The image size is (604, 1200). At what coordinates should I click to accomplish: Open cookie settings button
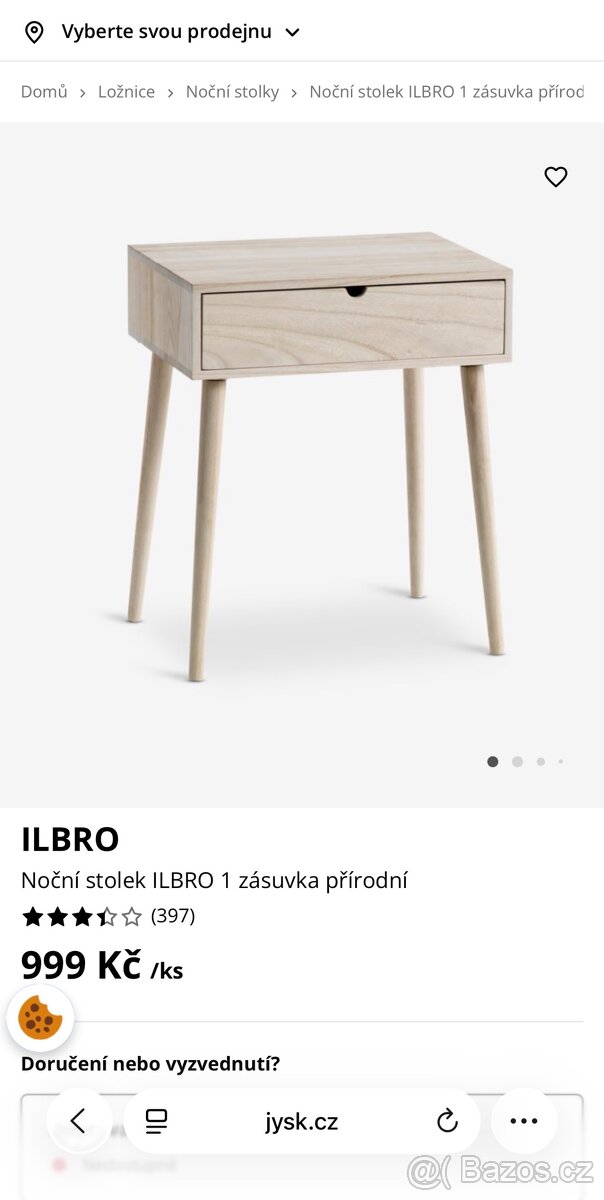point(40,1018)
